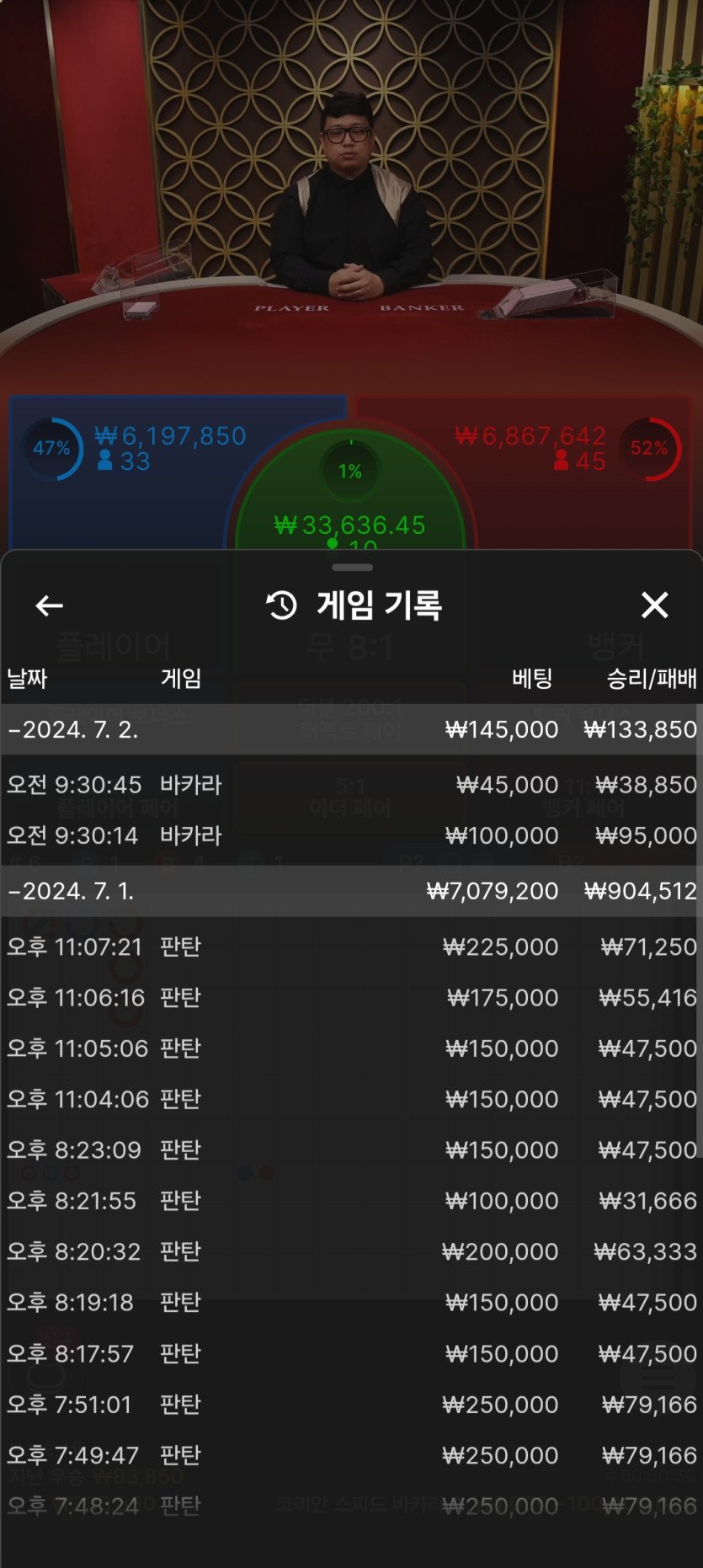Go back from the 게임 기록 panel

[x=50, y=605]
